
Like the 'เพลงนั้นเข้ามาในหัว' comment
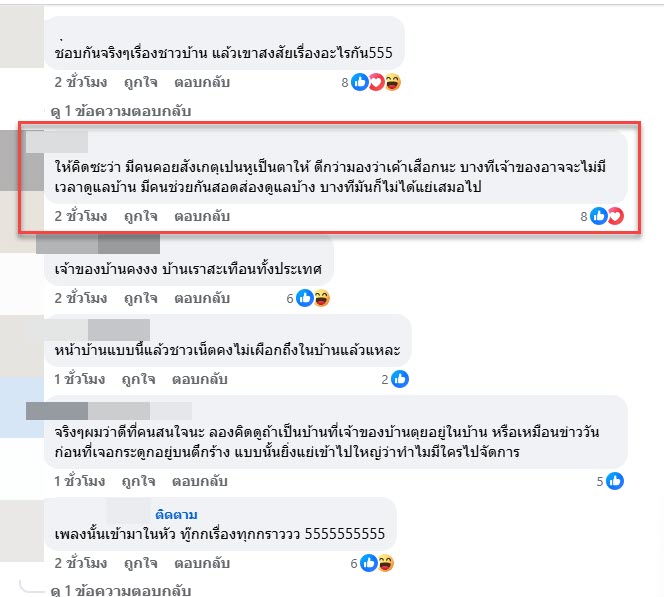point(141,563)
